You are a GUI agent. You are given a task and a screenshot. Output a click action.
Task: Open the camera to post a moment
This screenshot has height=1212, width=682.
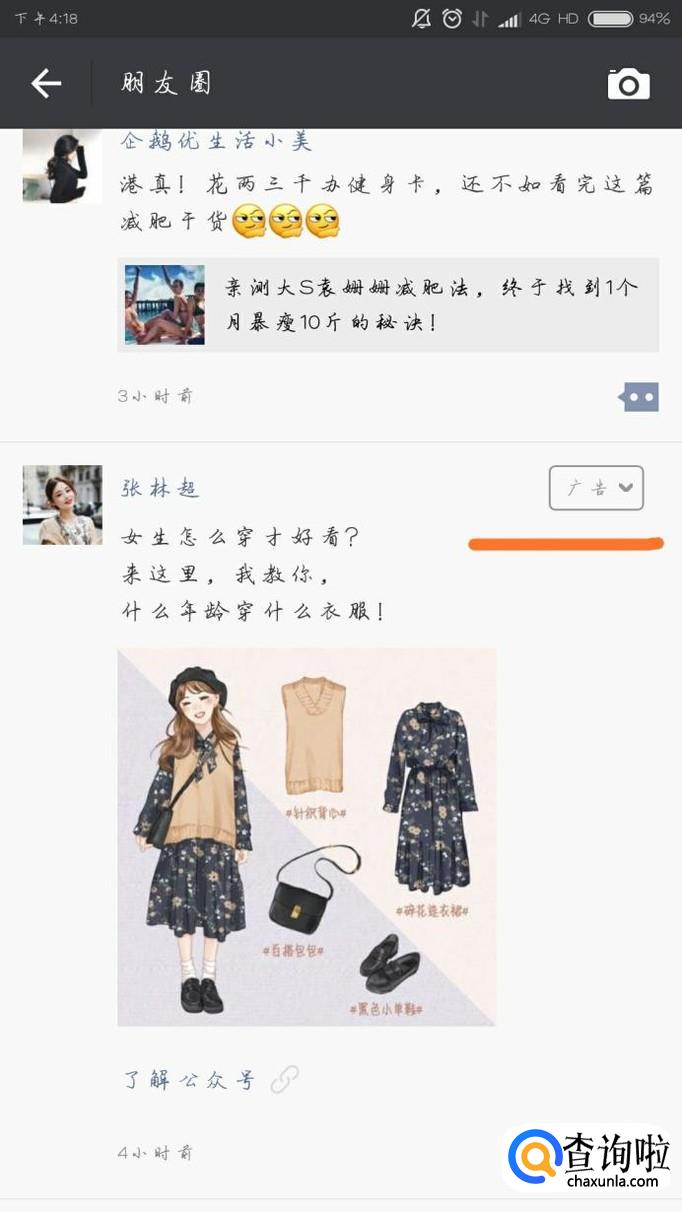coord(628,84)
